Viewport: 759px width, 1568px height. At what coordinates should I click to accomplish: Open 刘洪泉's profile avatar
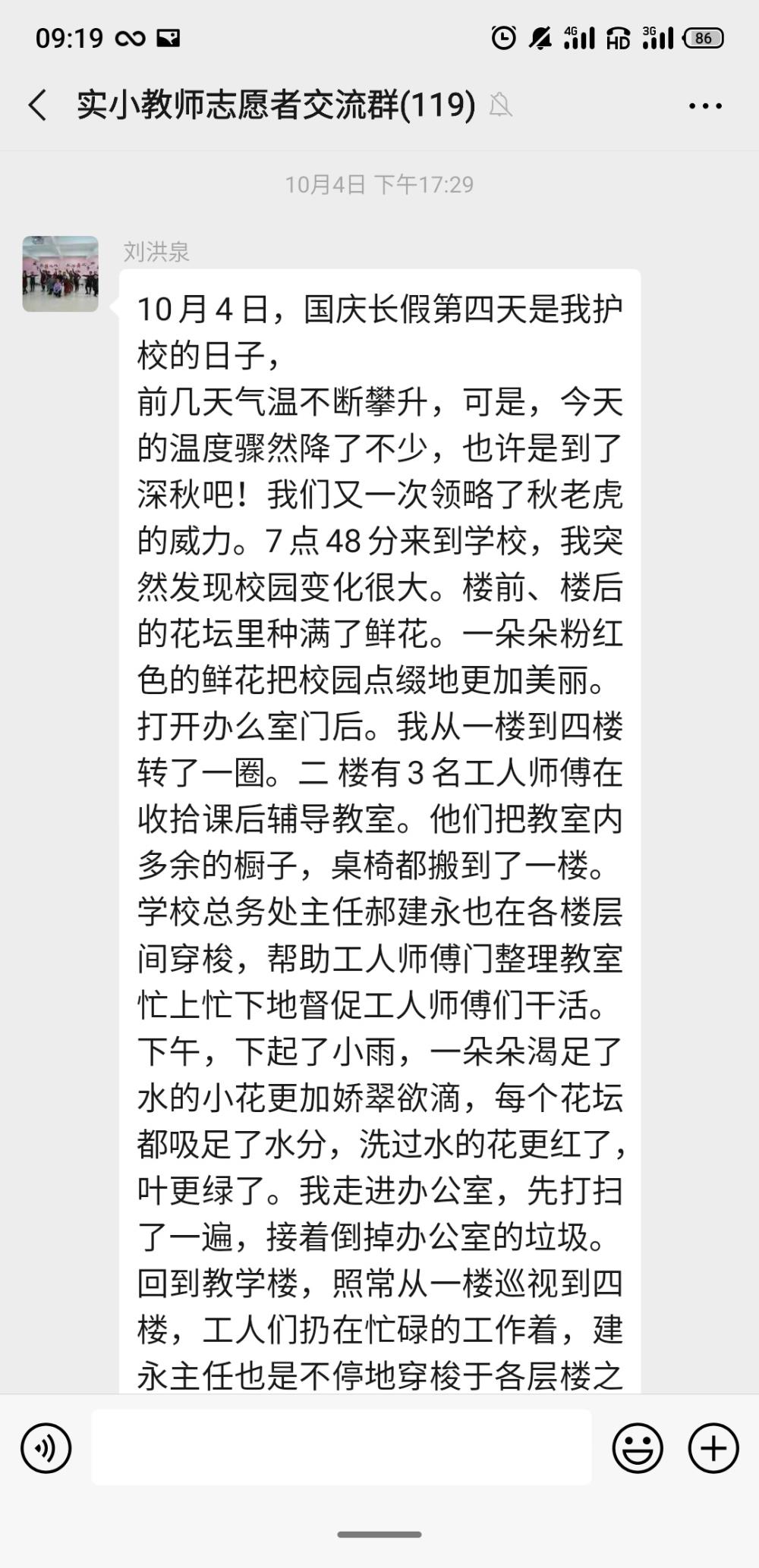click(61, 274)
